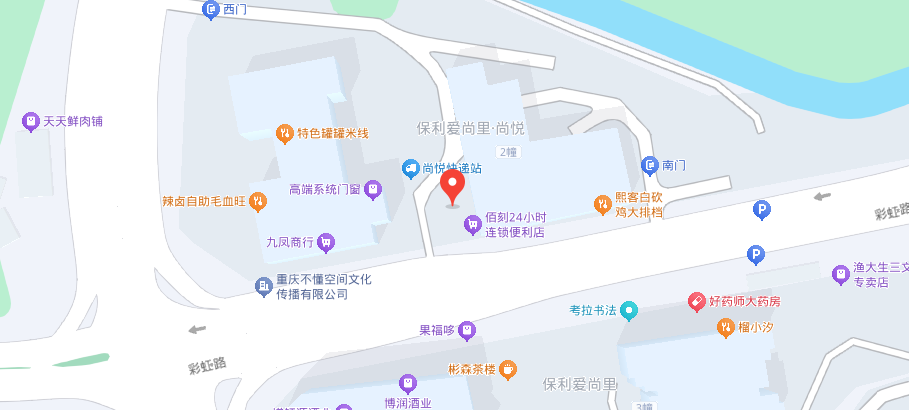Open the 辣卤自助毛血旺 restaurant marker
909x410 pixels.
click(x=258, y=201)
